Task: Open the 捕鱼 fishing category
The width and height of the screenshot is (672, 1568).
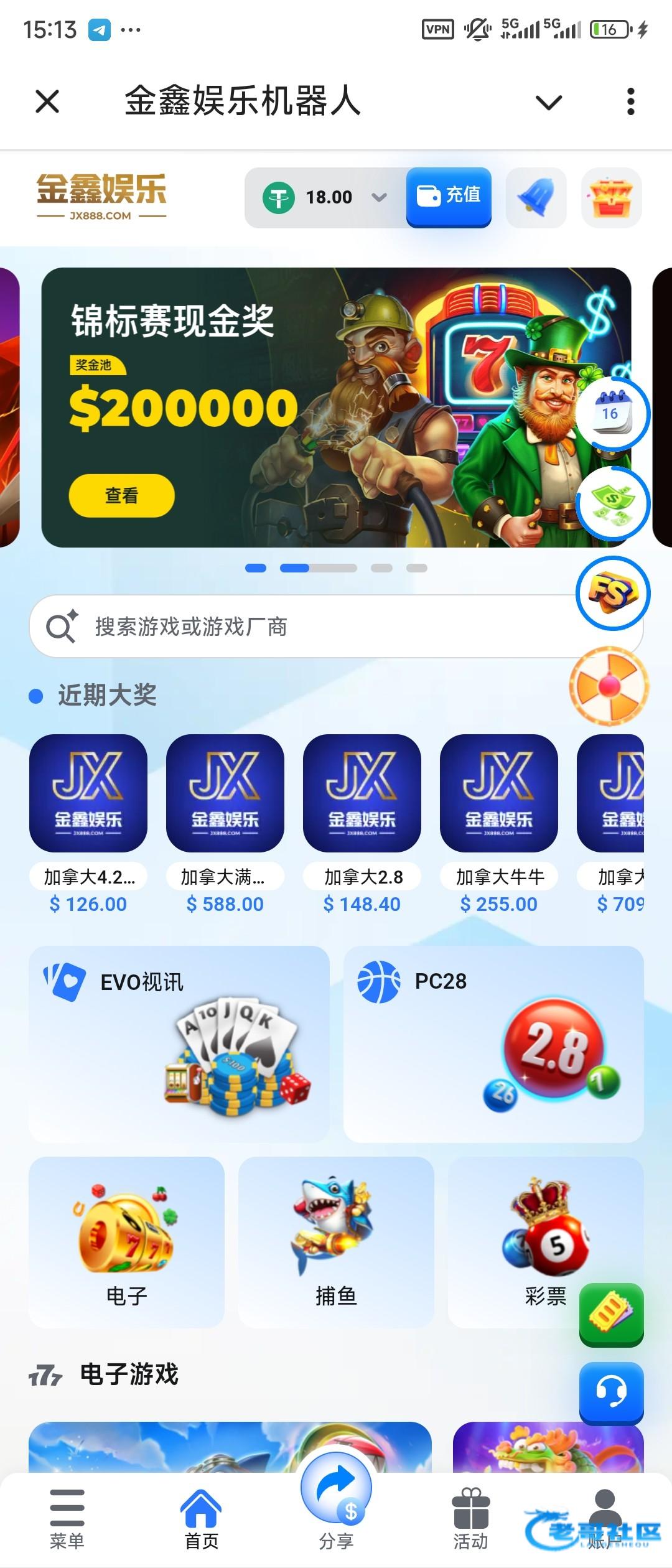Action: (x=336, y=1242)
